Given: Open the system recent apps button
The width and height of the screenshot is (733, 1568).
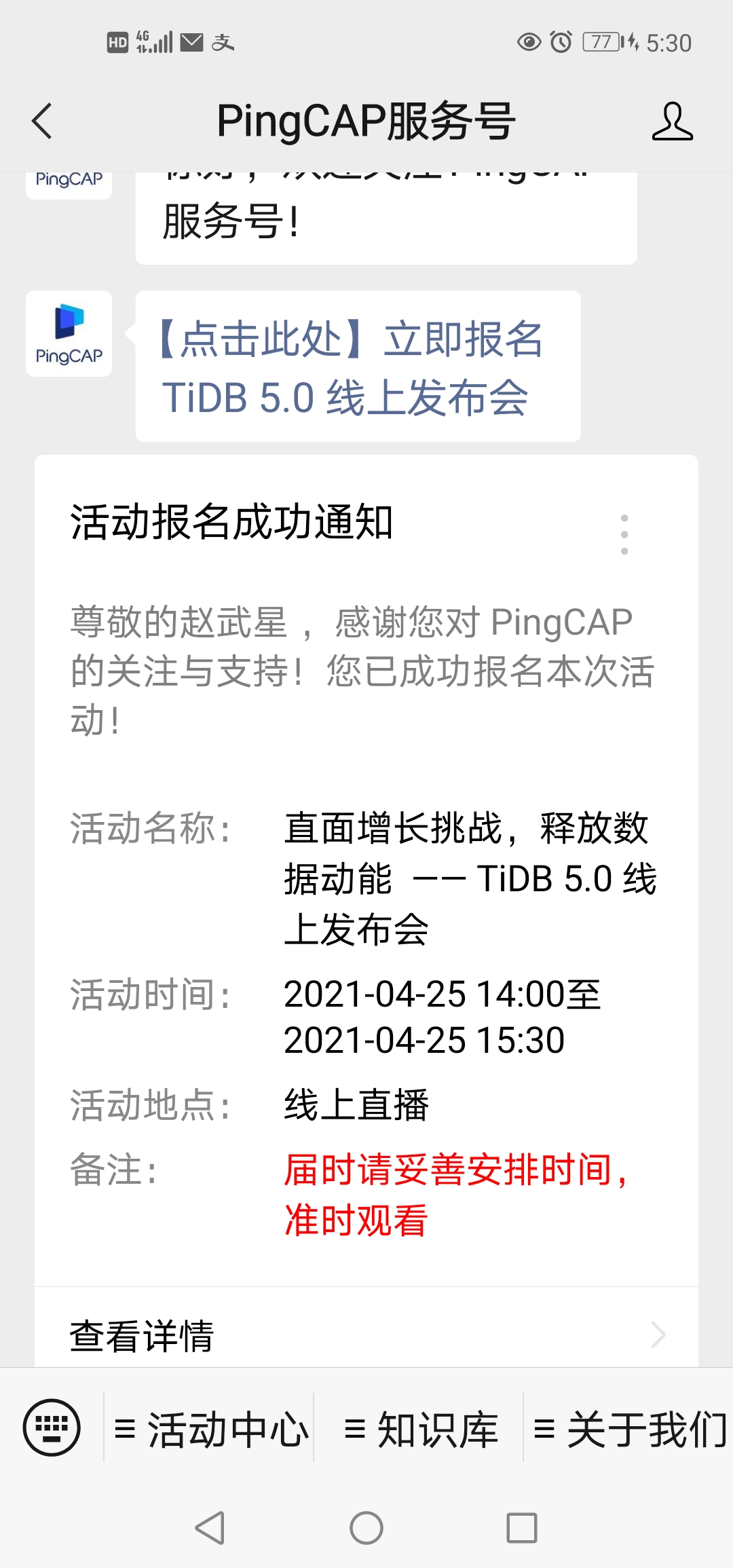Looking at the screenshot, I should (522, 1528).
